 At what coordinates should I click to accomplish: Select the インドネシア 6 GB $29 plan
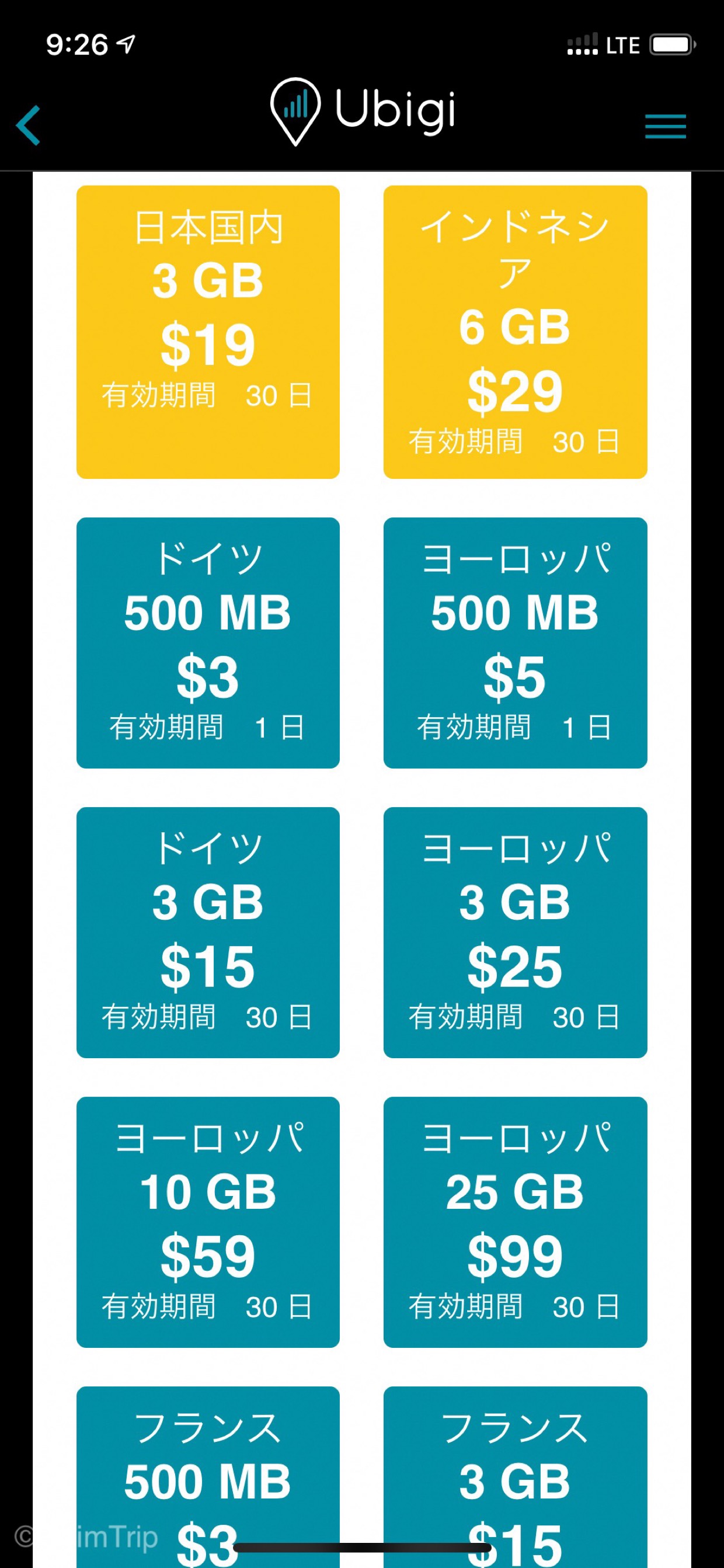(x=515, y=332)
